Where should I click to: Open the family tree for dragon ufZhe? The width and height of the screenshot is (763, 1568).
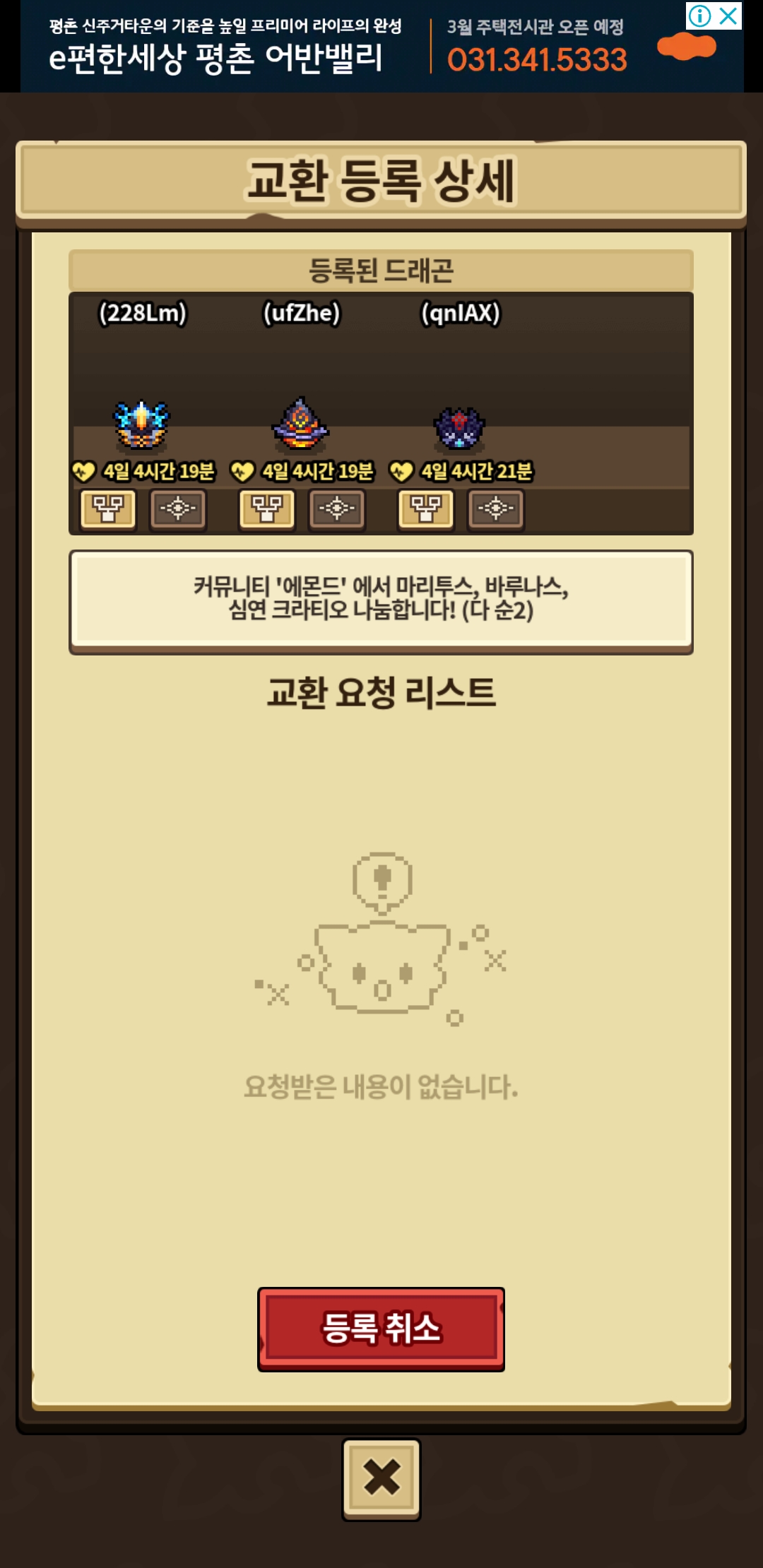point(267,509)
